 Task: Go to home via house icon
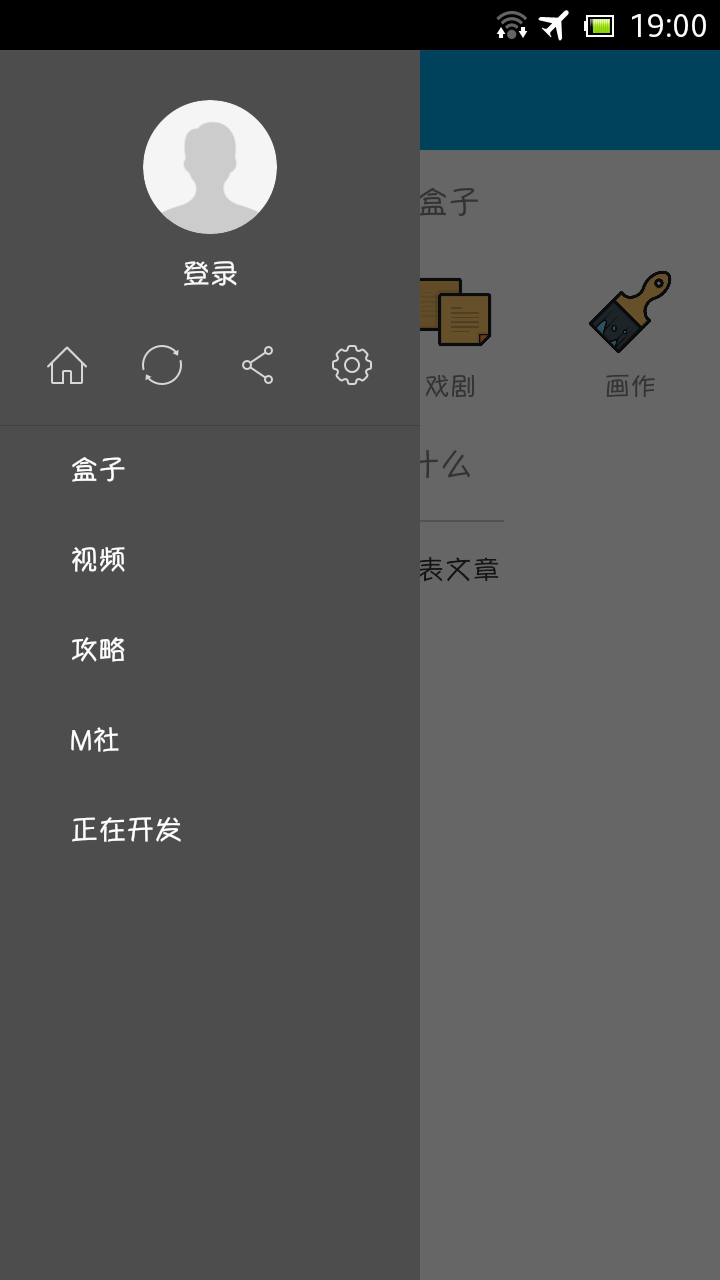67,365
